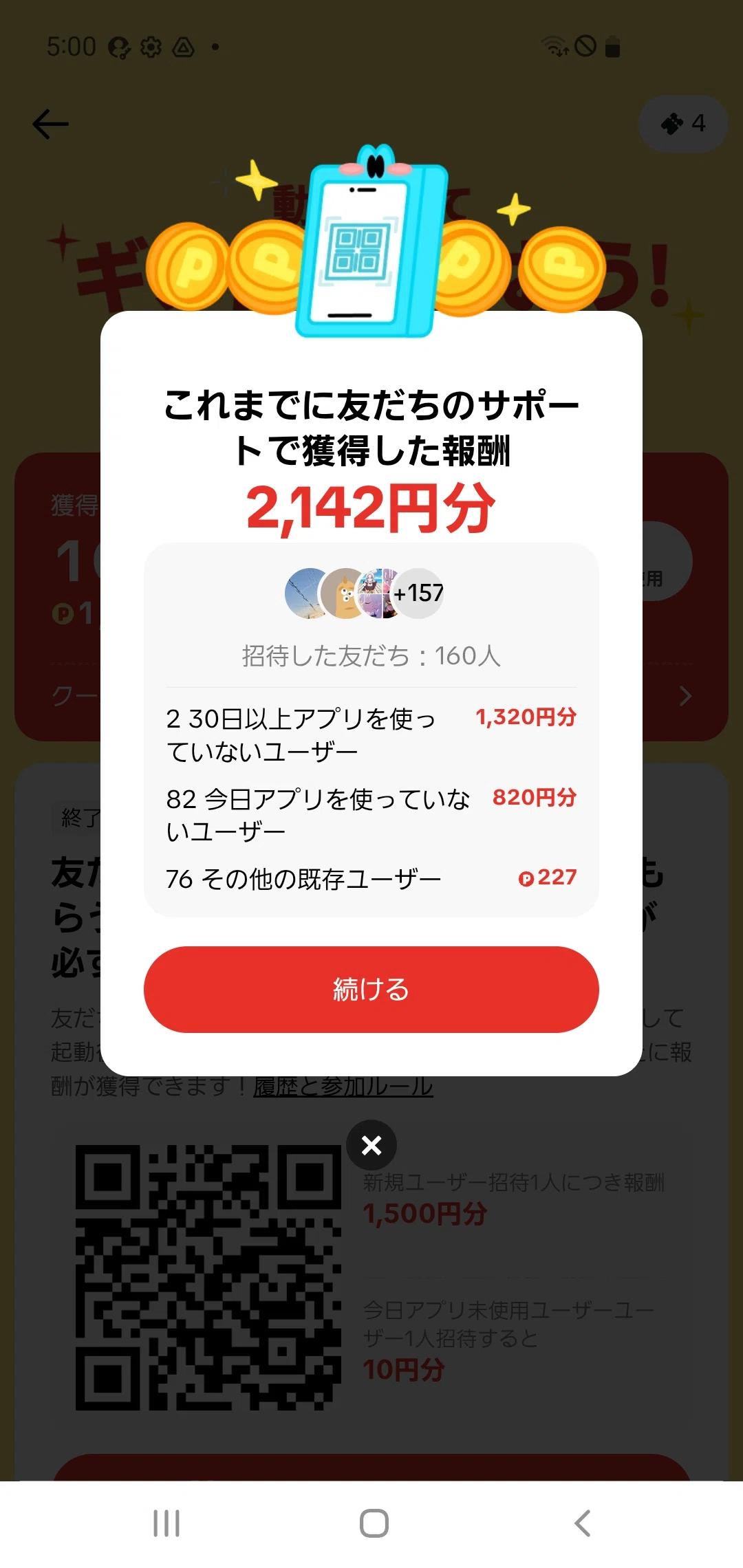This screenshot has height=1568, width=743.
Task: Open the invited friends avatar list
Action: click(365, 594)
